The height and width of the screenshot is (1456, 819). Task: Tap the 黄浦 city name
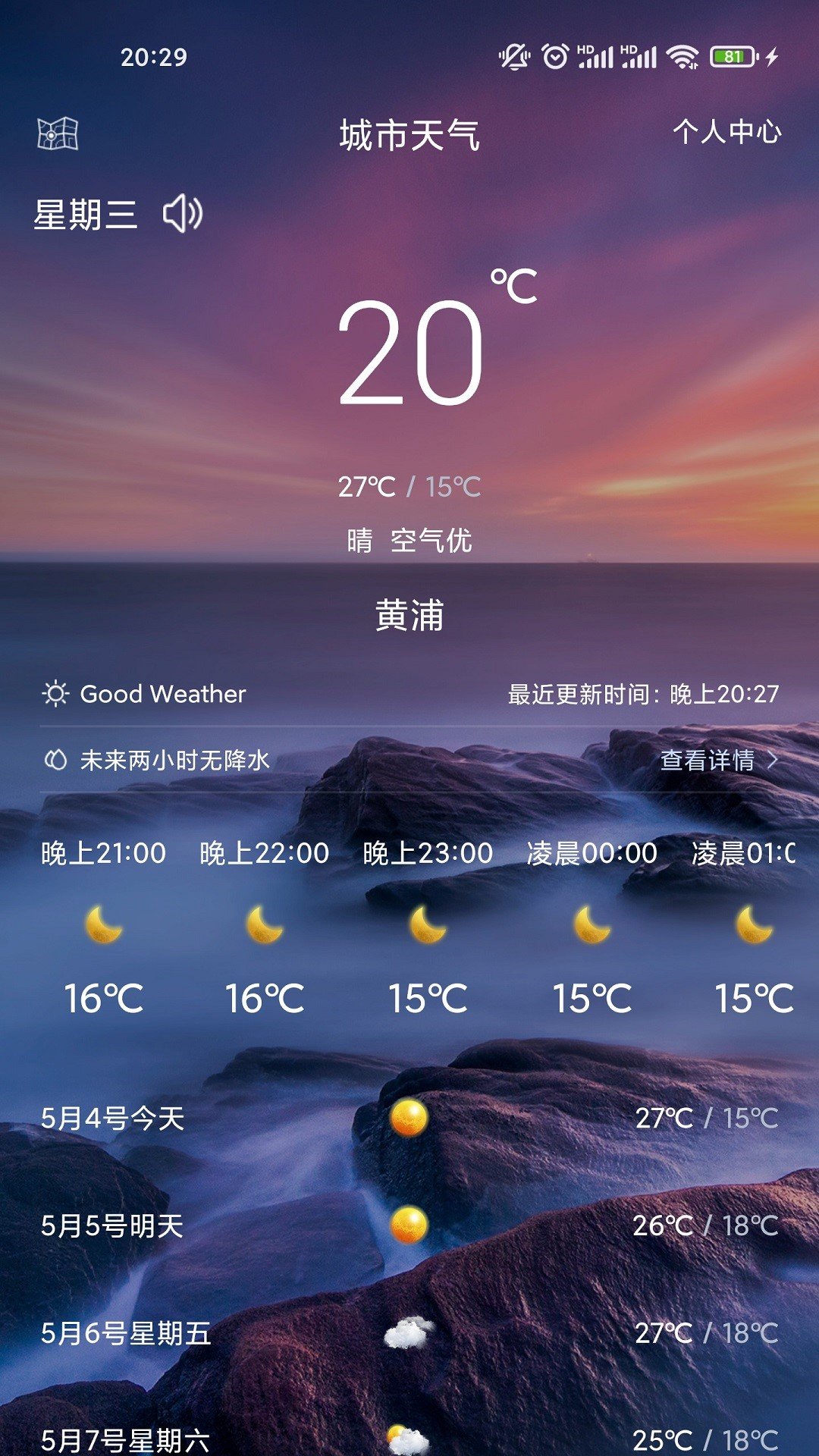pyautogui.click(x=409, y=615)
